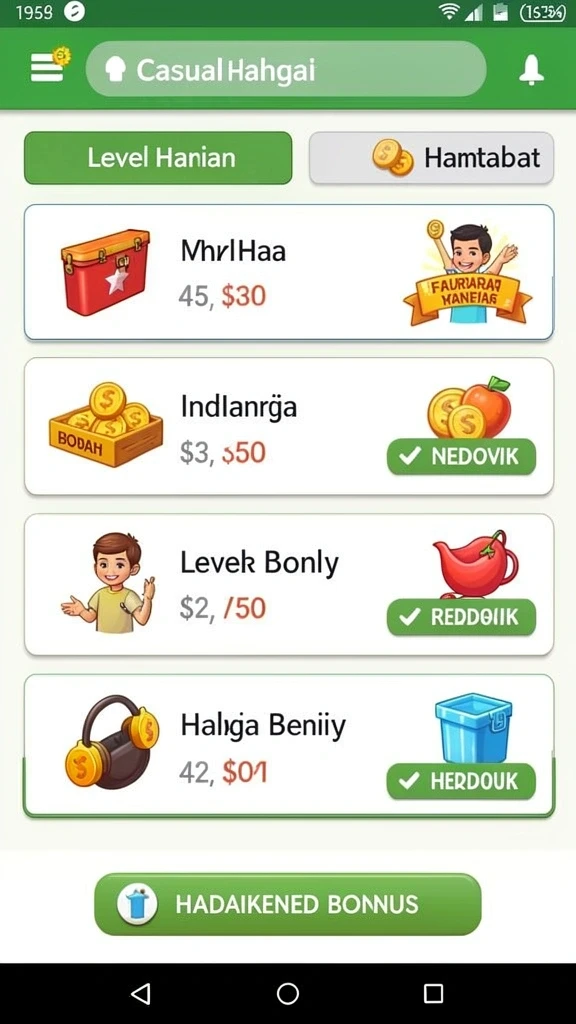Screen dimensions: 576x1024
Task: Open the MhrlHaa card
Action: point(289,272)
